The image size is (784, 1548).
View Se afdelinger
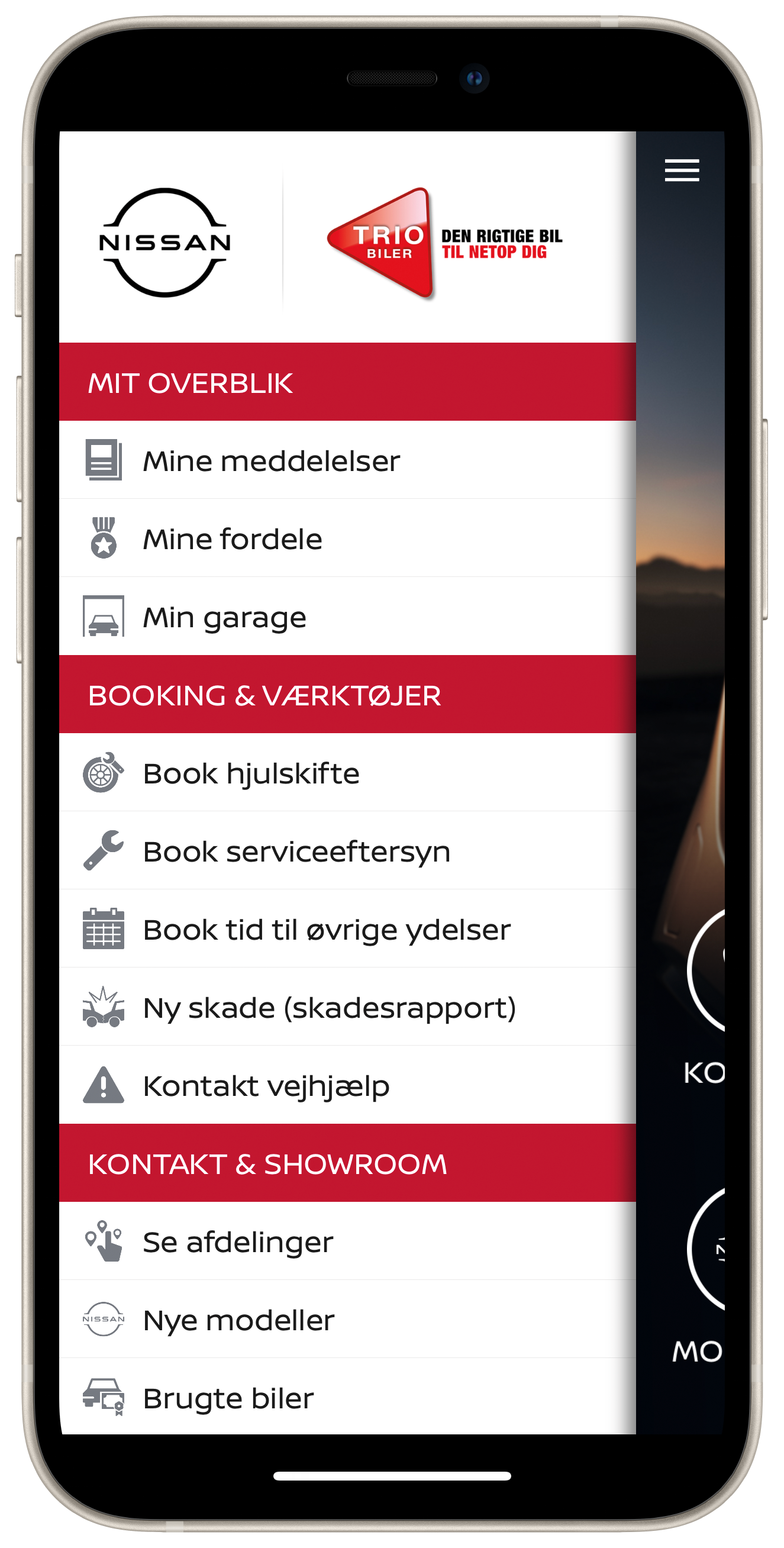pos(347,1241)
